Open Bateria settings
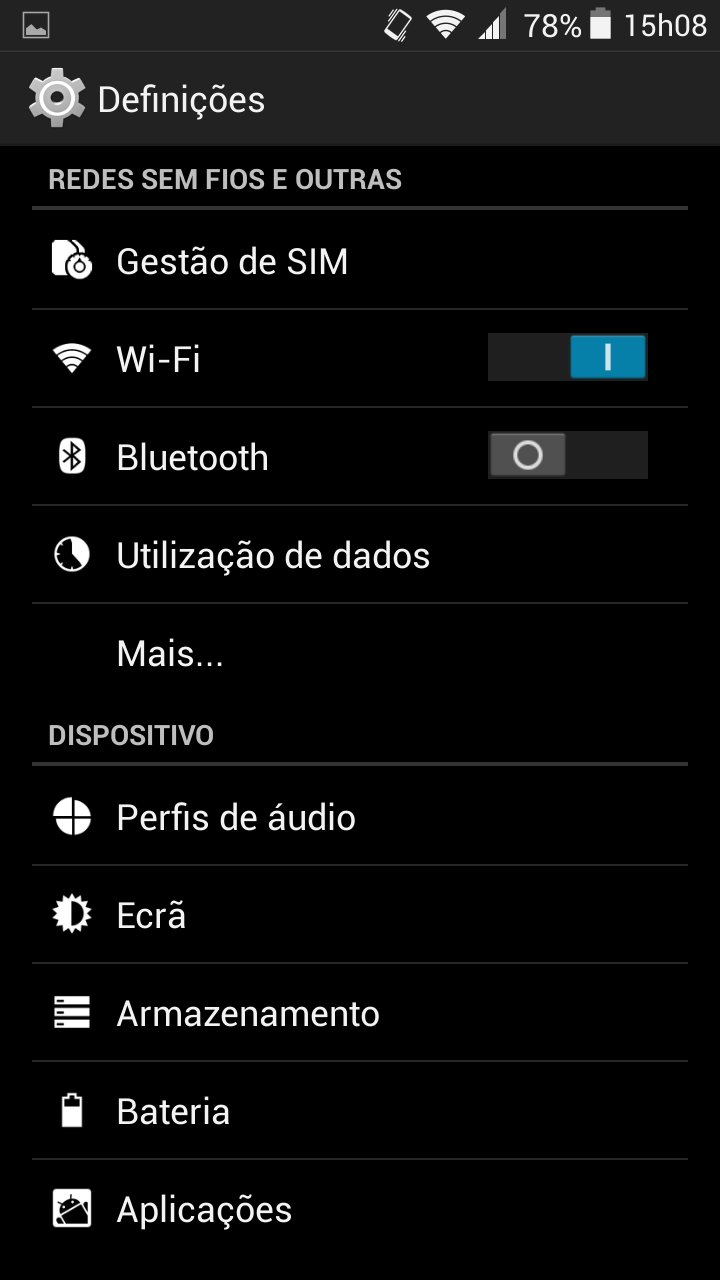 tap(360, 1111)
